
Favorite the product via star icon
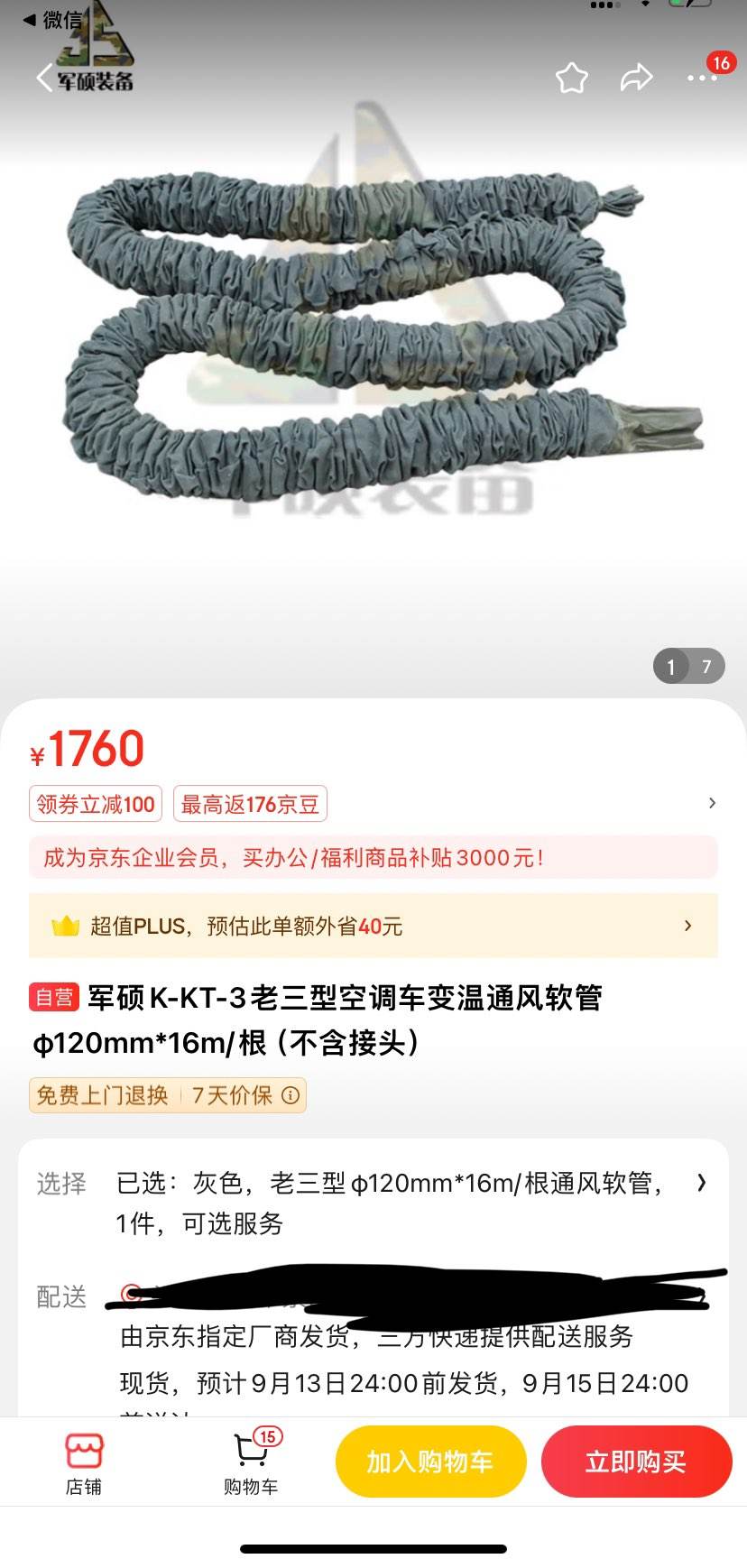(x=571, y=78)
